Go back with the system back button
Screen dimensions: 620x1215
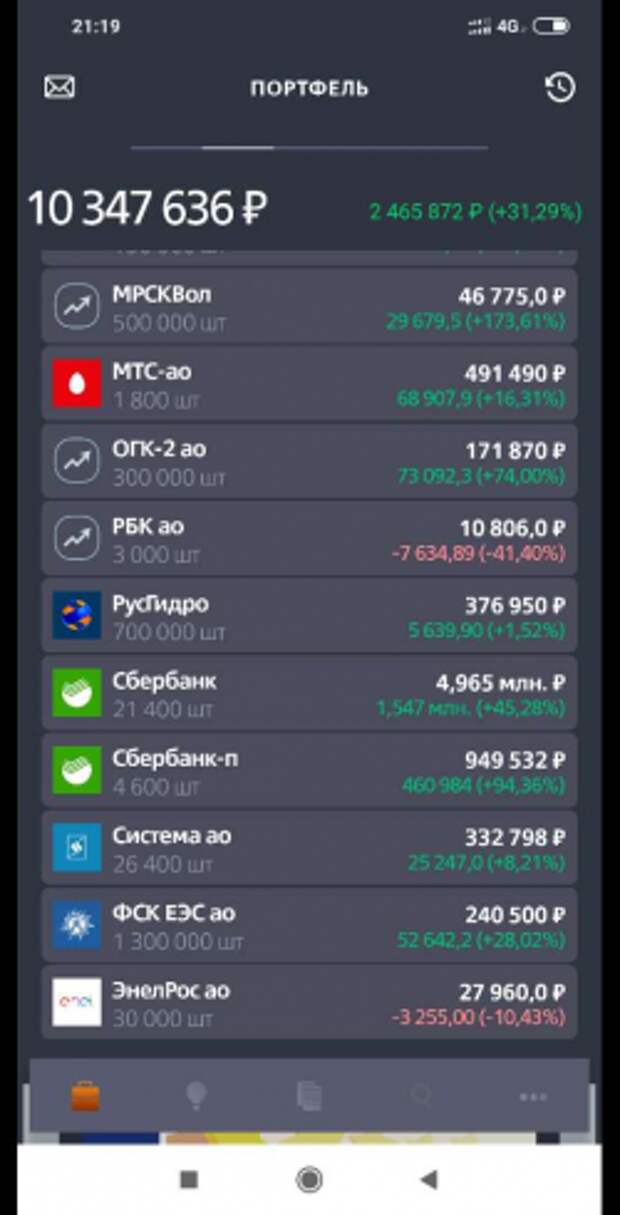pyautogui.click(x=429, y=1180)
